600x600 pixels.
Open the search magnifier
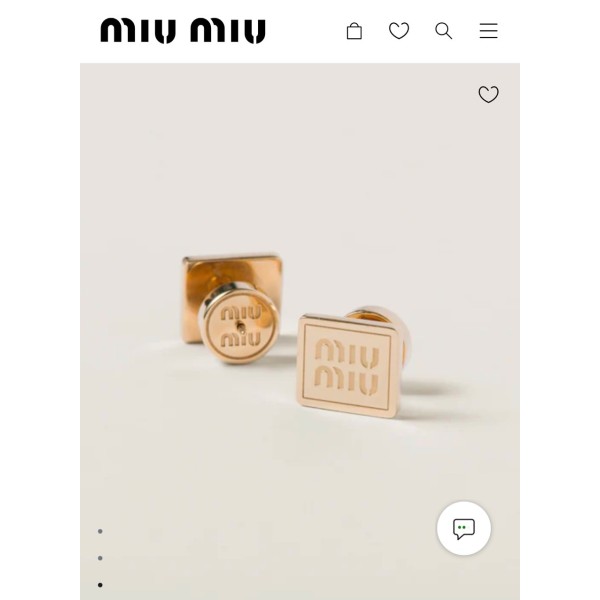point(444,31)
